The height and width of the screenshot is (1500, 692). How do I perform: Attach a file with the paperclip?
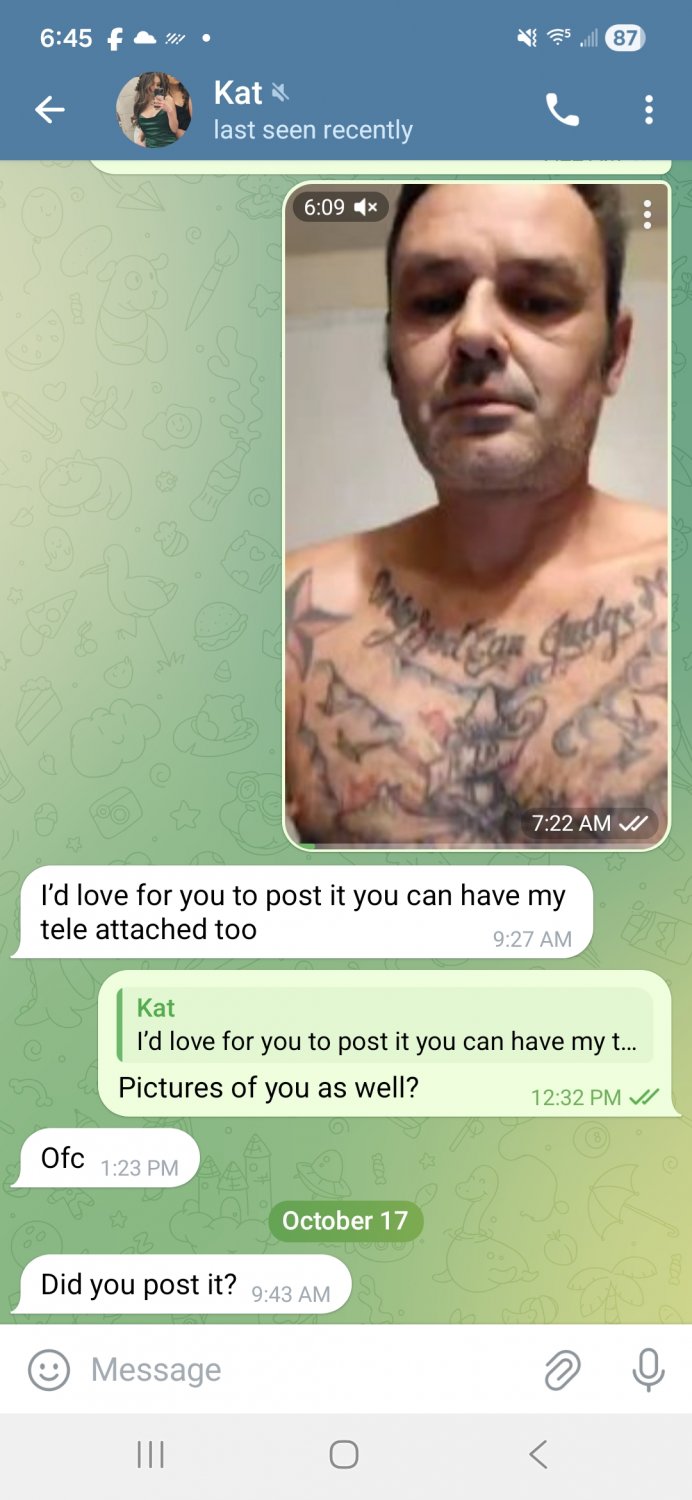[x=563, y=1370]
